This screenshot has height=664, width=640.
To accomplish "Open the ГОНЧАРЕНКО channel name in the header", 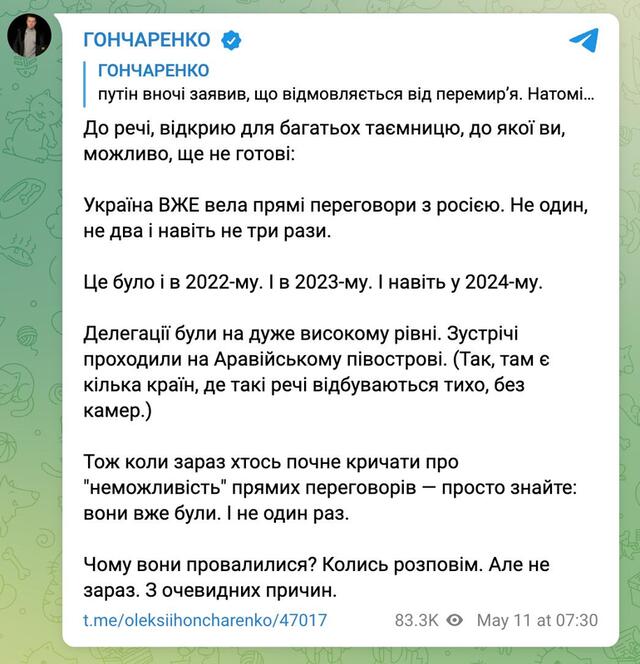I will [147, 40].
